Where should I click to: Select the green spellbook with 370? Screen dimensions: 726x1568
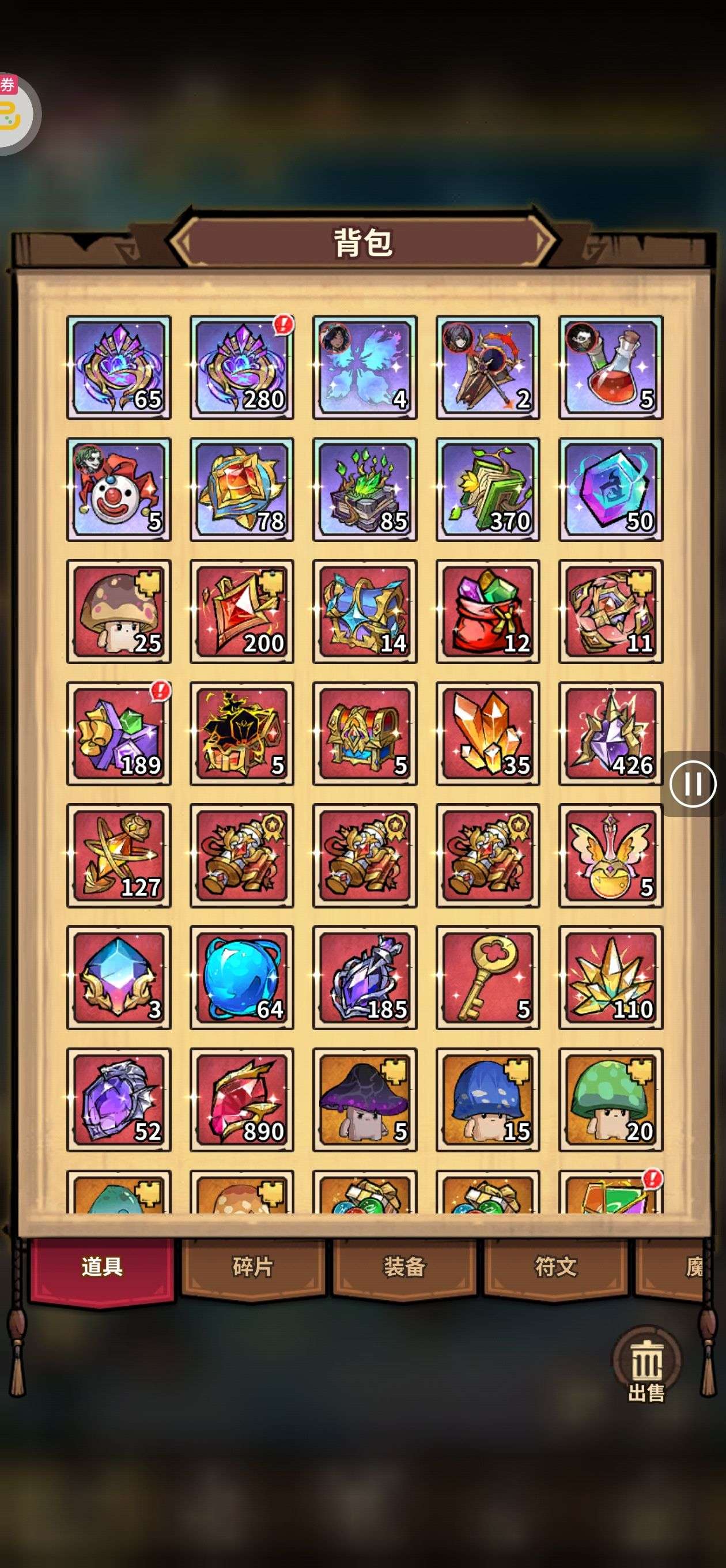tap(487, 489)
